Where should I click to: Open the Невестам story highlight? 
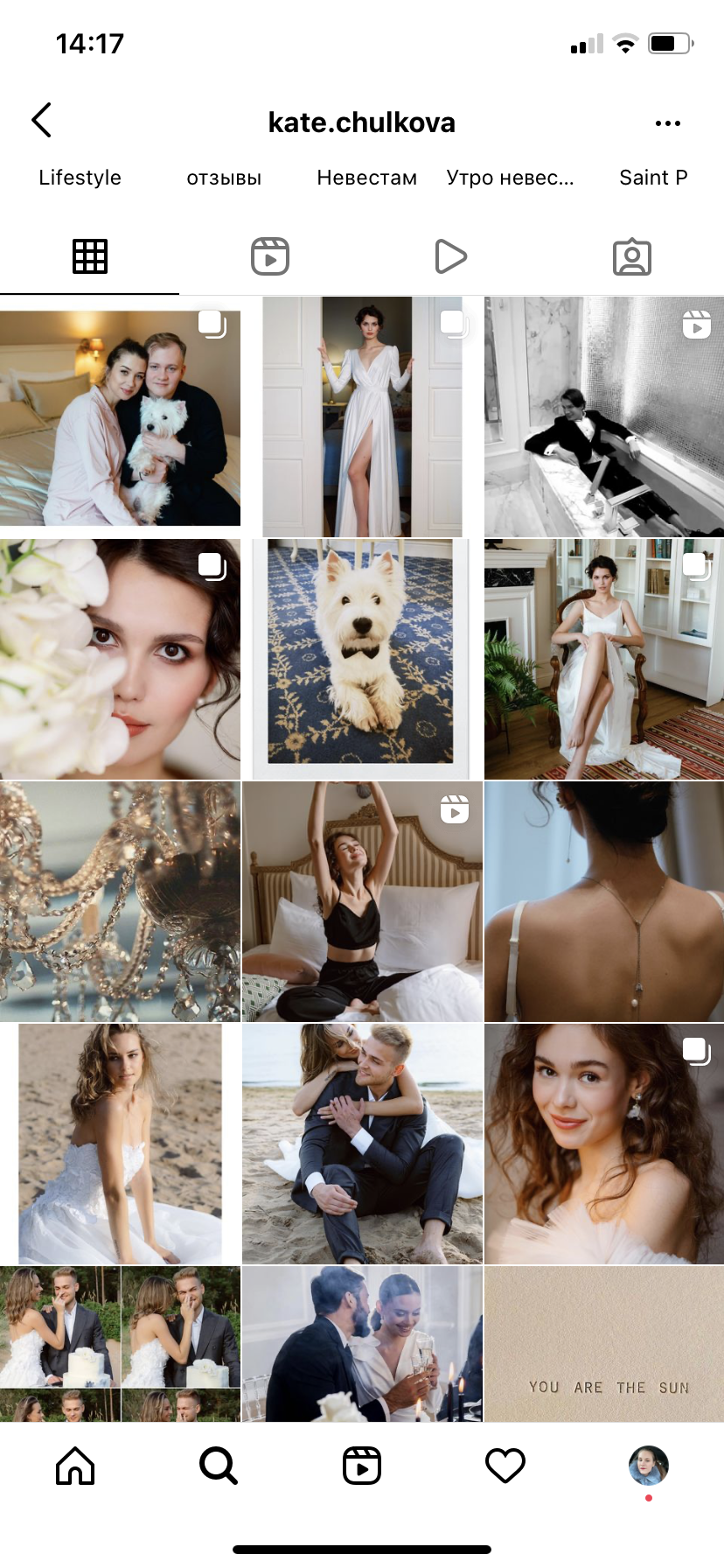pos(366,178)
